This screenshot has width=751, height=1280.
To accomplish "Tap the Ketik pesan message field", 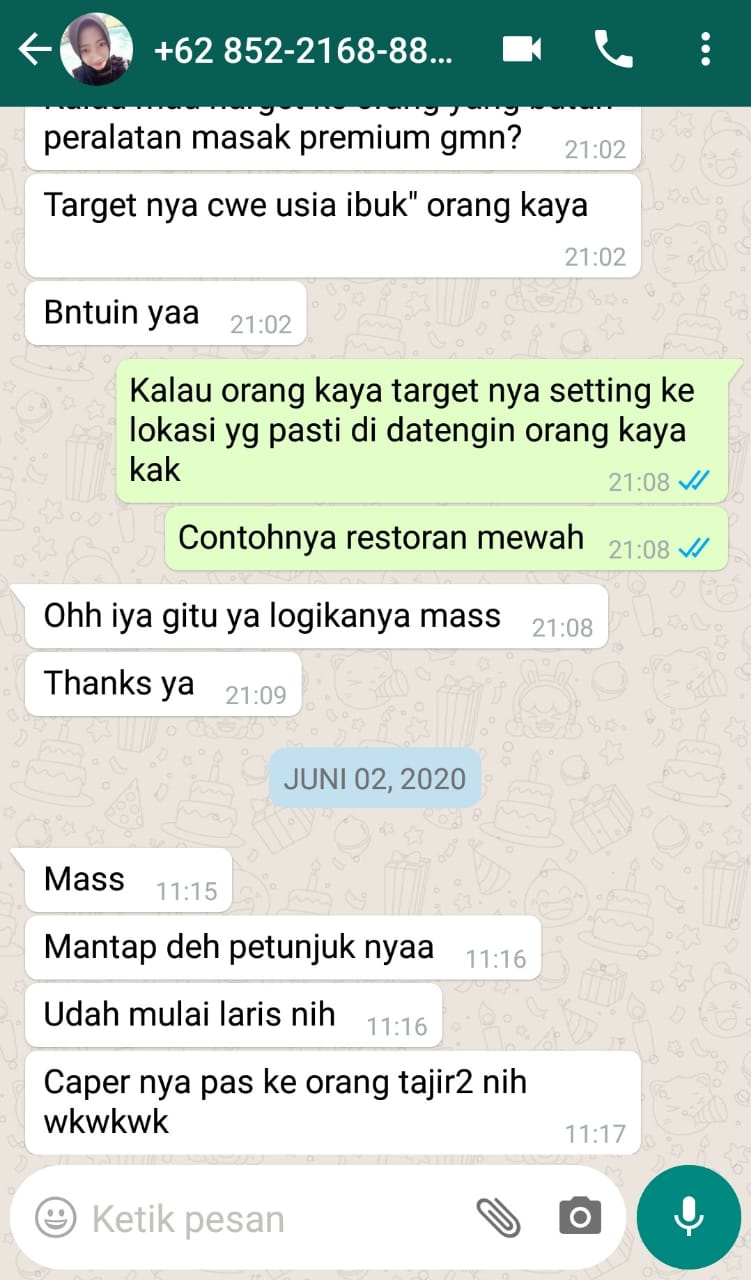I will pos(270,1218).
